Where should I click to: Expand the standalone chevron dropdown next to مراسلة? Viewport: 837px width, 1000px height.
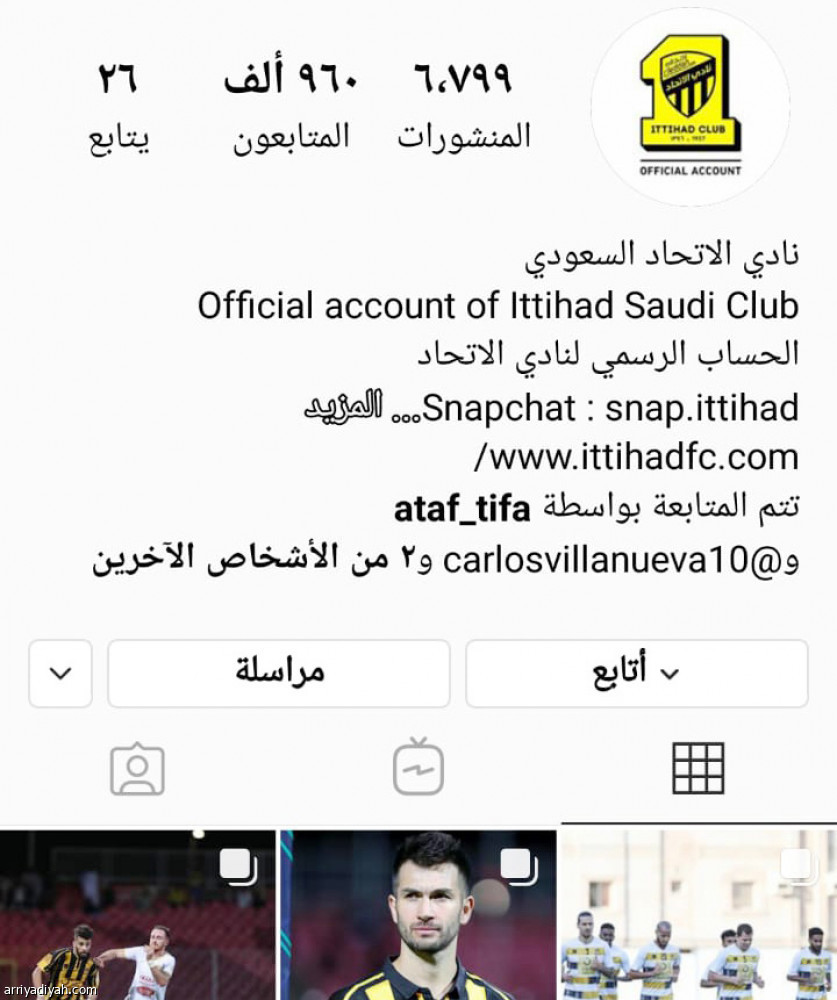pos(60,673)
